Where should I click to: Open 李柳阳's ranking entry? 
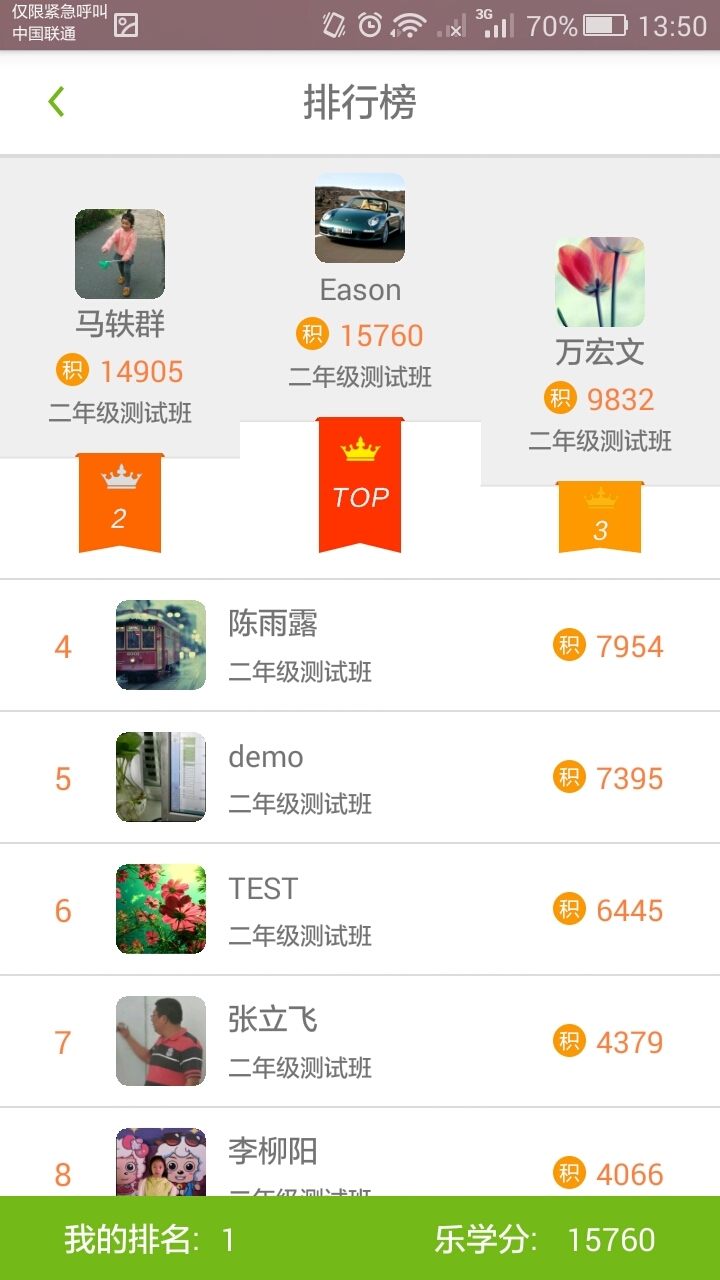(360, 1160)
